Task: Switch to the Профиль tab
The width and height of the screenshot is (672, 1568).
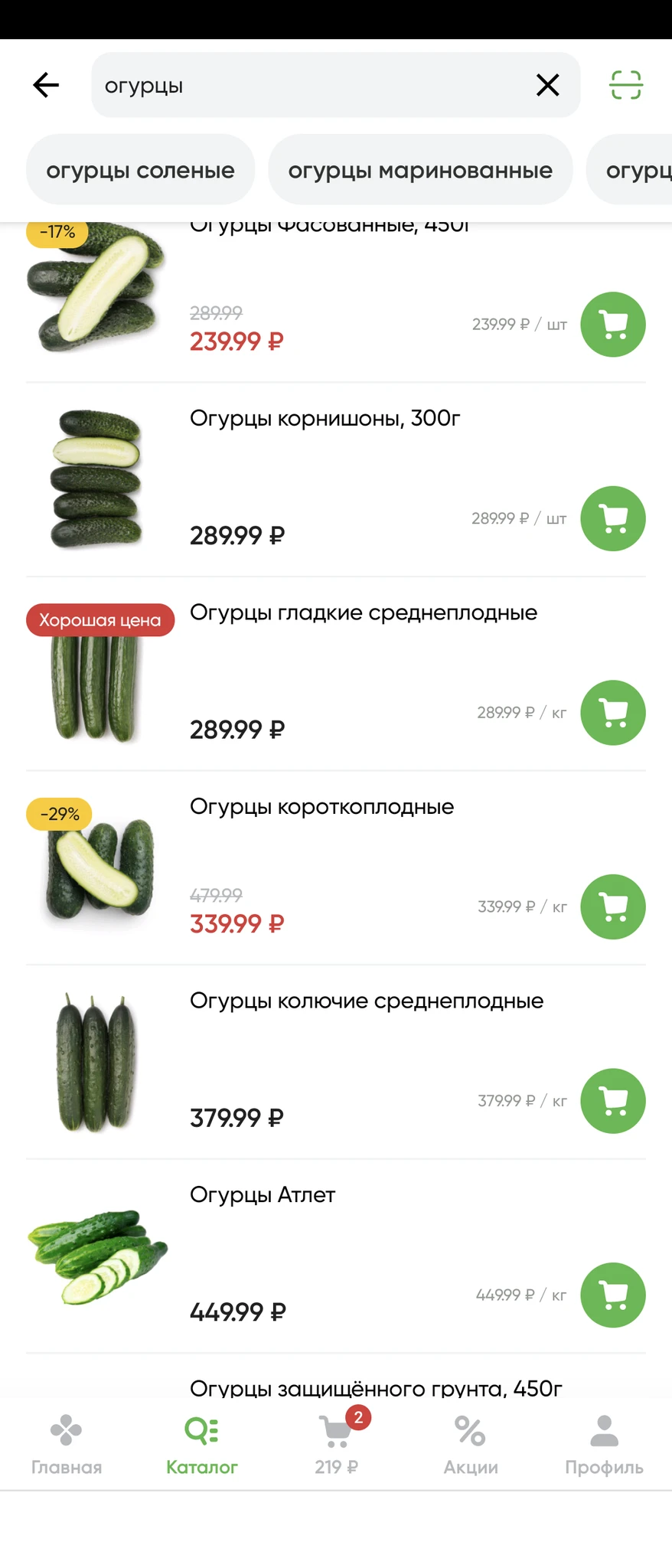Action: coord(604,1445)
